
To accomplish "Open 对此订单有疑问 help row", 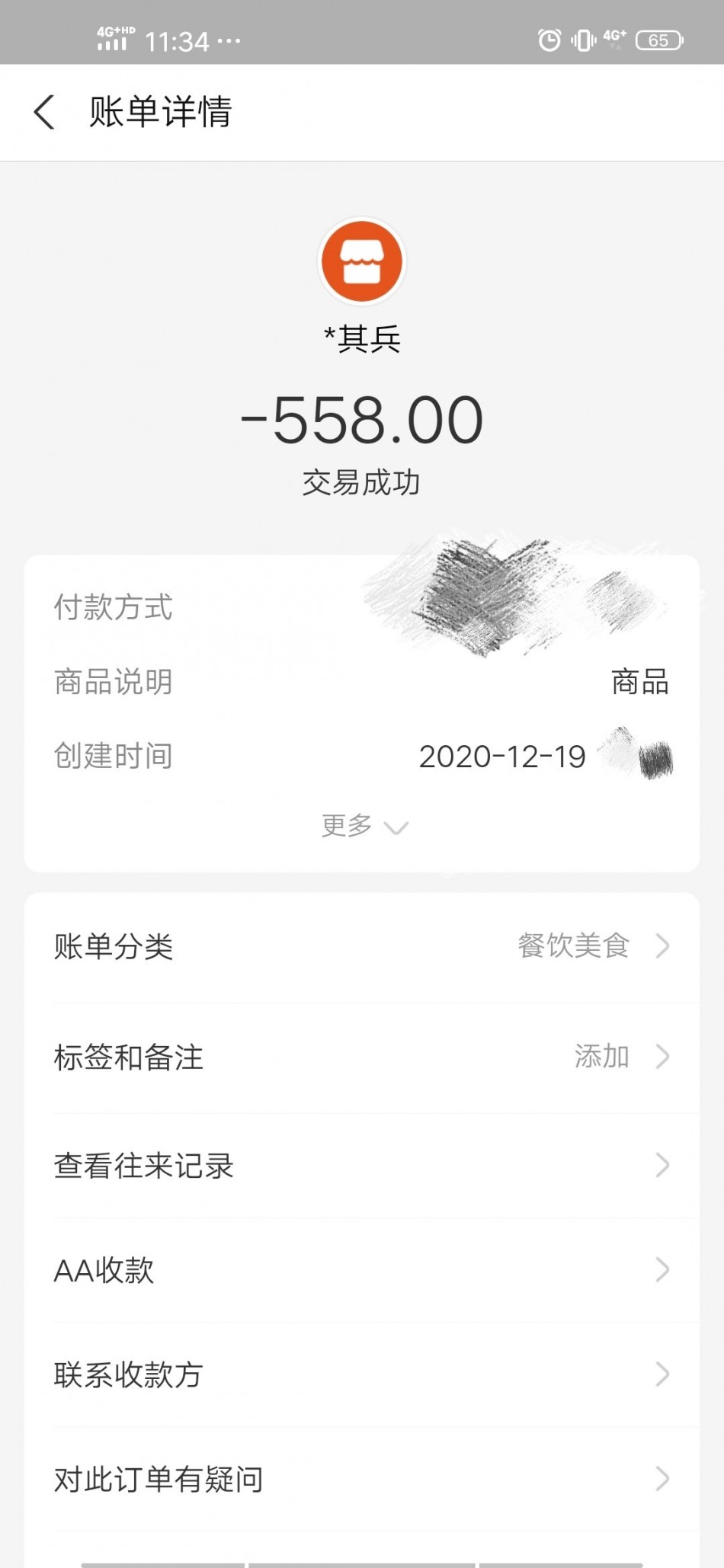I will 362,1480.
